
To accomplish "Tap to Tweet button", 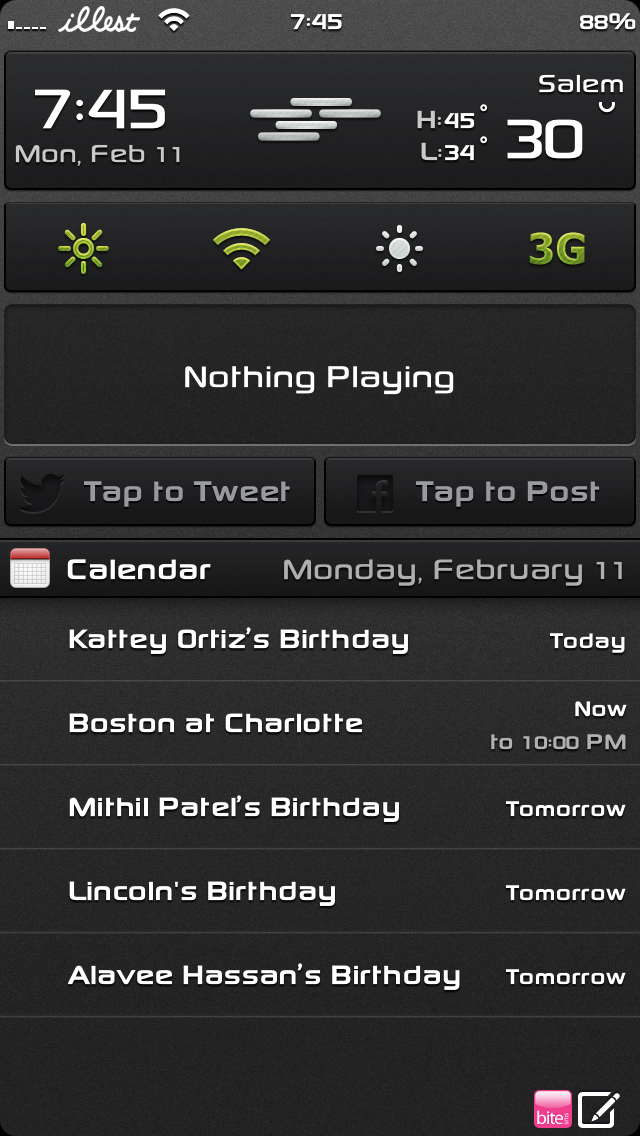I will point(160,492).
